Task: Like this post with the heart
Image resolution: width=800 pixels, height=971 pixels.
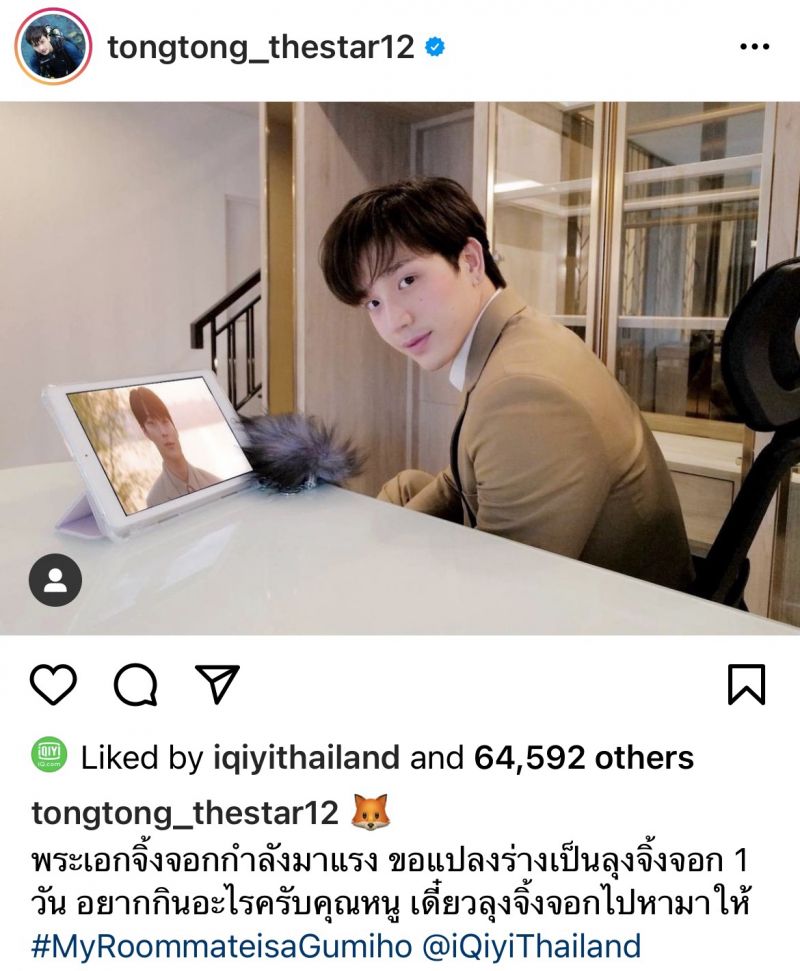Action: point(53,684)
